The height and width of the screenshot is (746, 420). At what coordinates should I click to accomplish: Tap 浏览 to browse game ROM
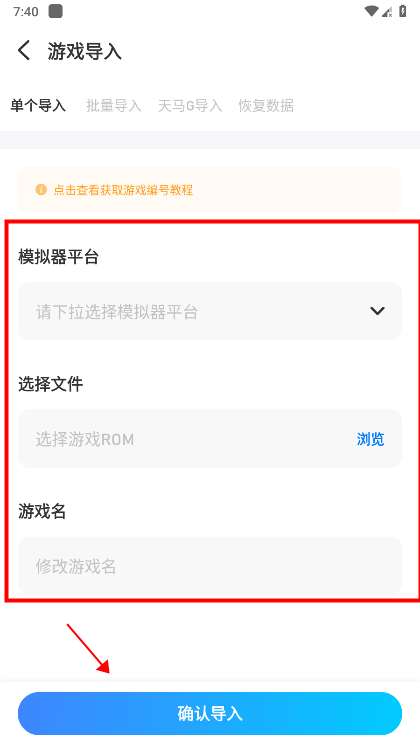click(370, 439)
